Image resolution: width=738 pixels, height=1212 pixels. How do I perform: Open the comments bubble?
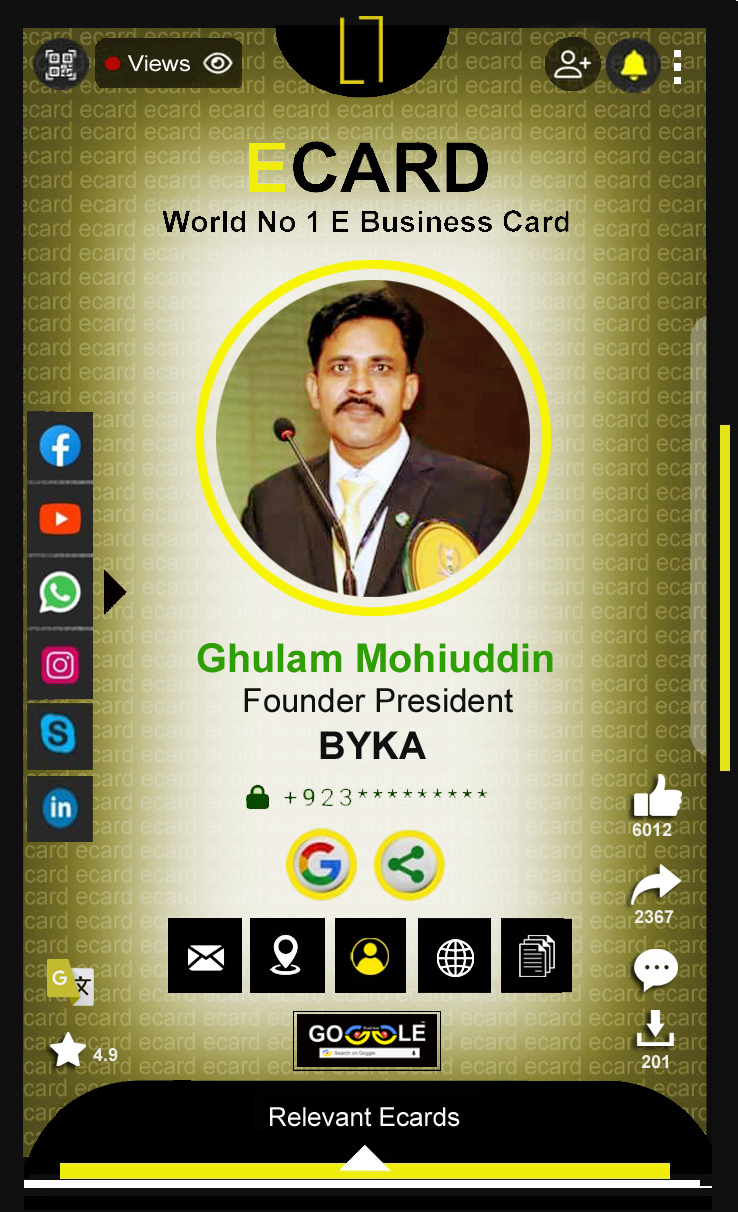click(x=656, y=969)
